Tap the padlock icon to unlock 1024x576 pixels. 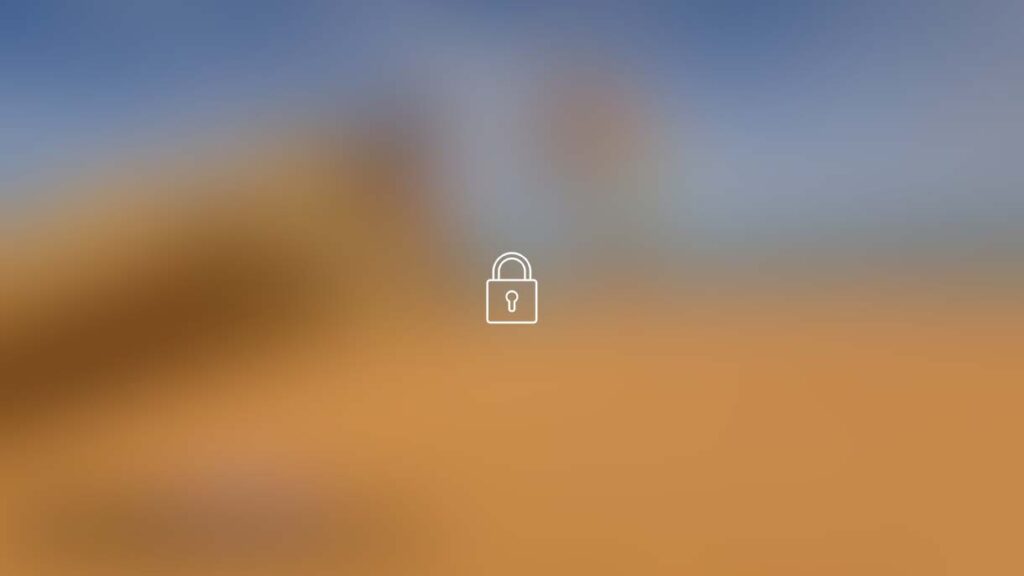[x=511, y=289]
